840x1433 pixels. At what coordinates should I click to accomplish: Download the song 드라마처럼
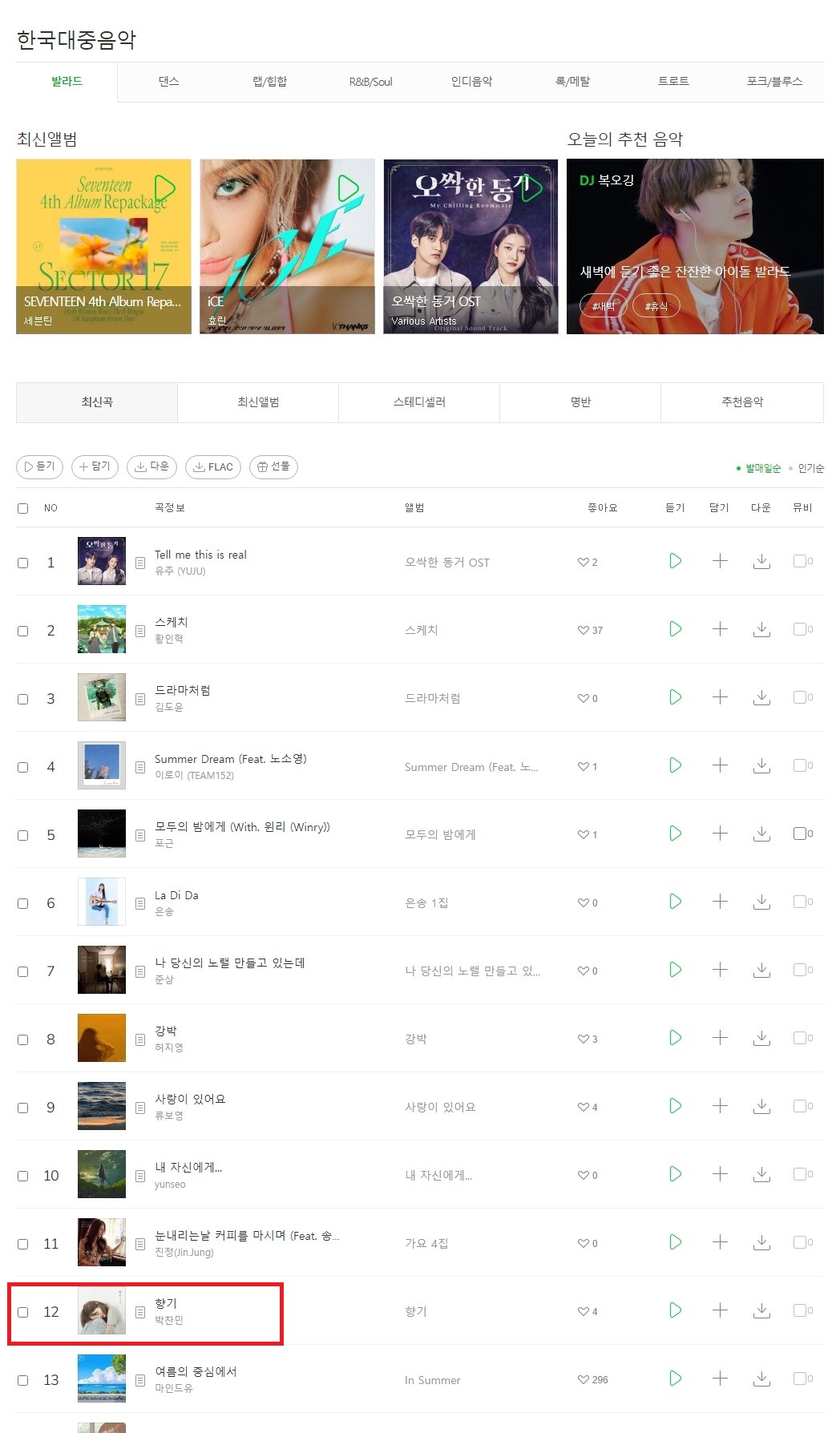coord(761,697)
